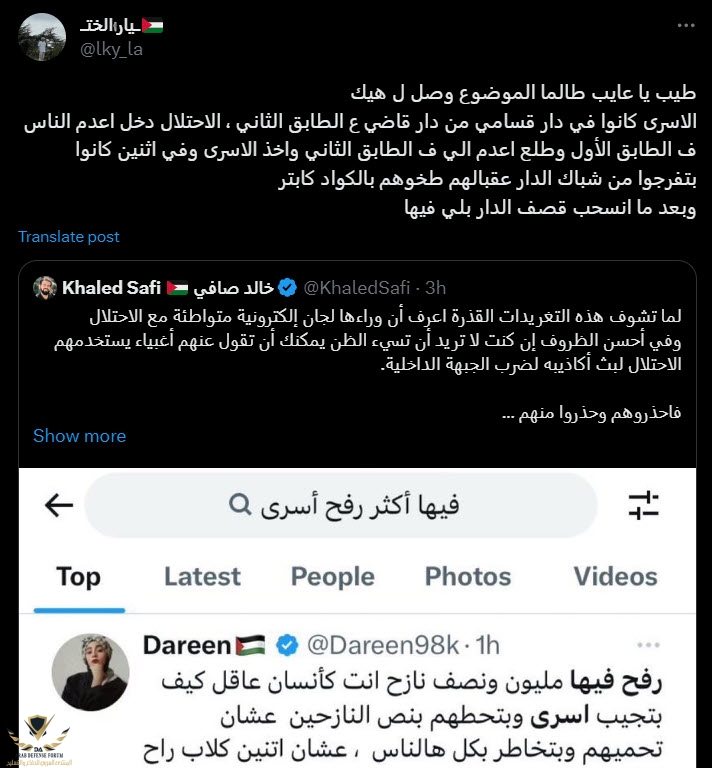Screen dimensions: 712x768
Task: Expand quoted post with Show more
Action: click(79, 436)
